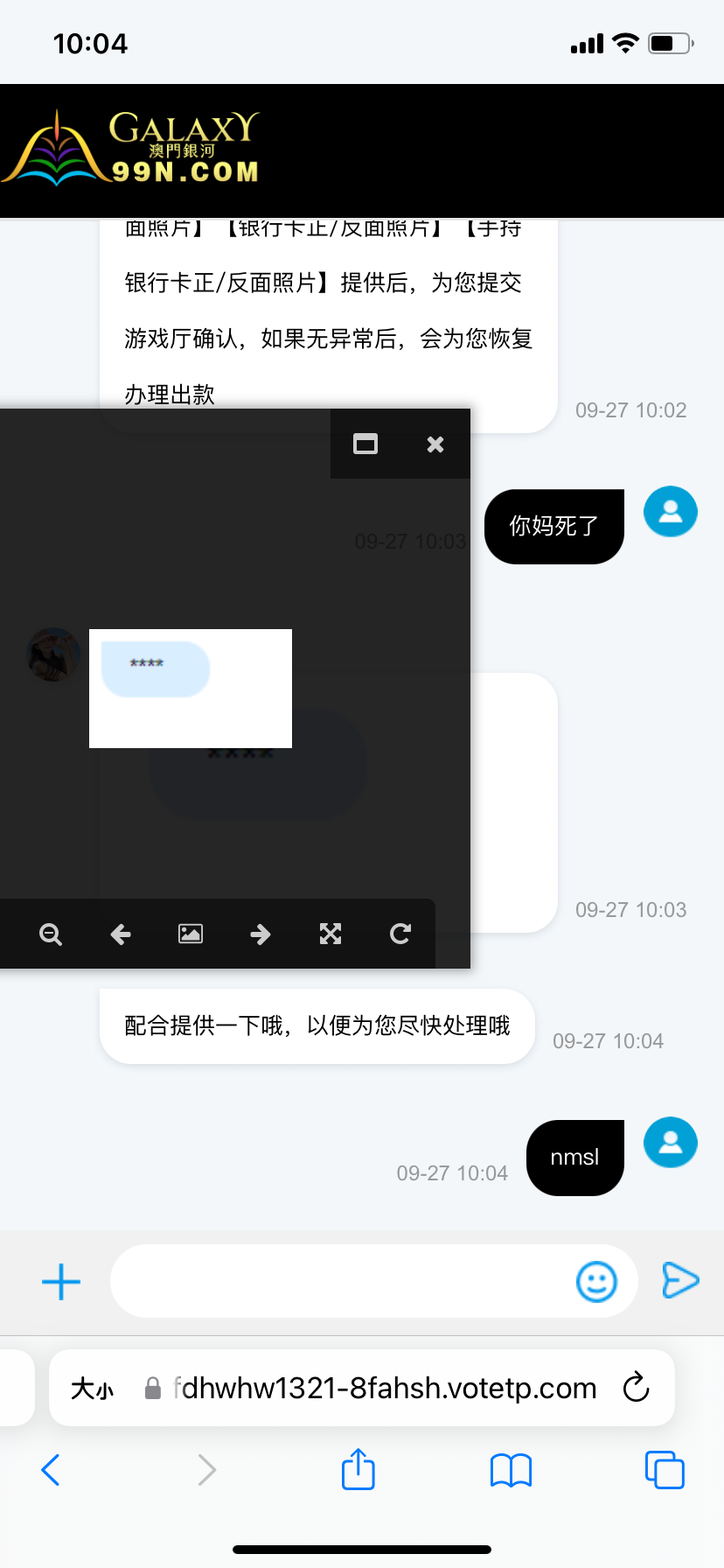Open Safari bookmarks

tap(512, 1470)
